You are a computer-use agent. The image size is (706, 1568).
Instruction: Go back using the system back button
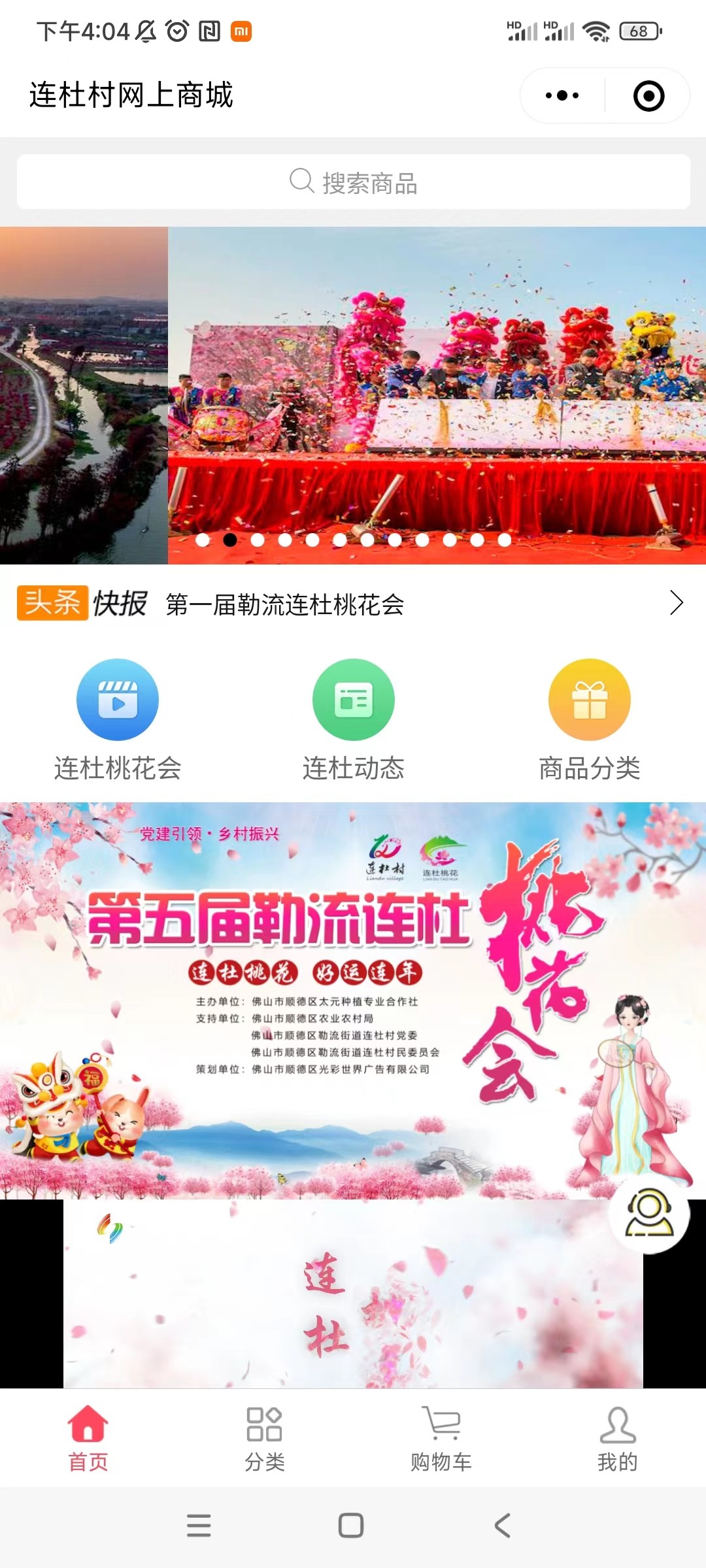[x=502, y=1526]
